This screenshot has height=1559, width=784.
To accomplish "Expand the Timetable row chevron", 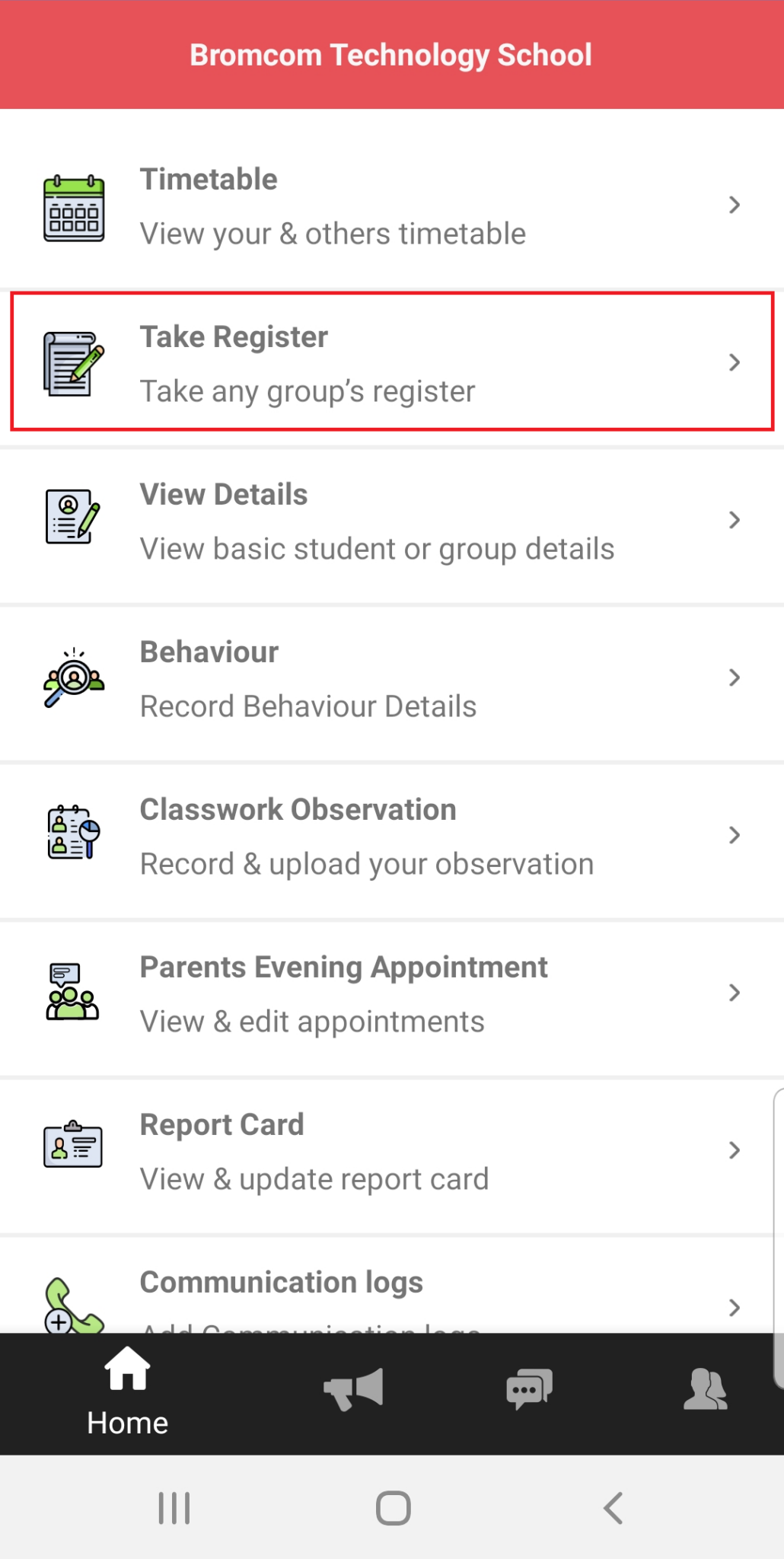I will [x=734, y=204].
